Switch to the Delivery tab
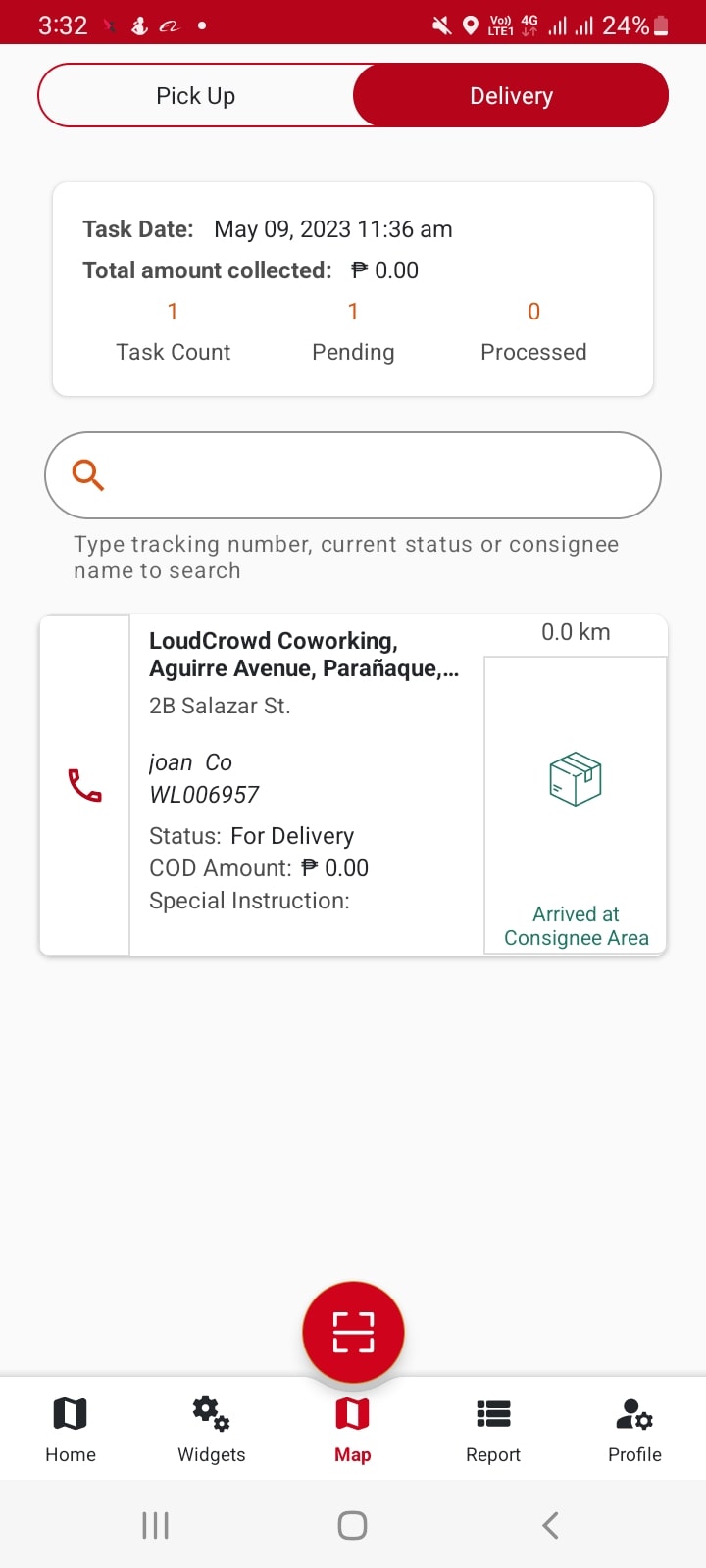Viewport: 706px width, 1568px height. (511, 95)
